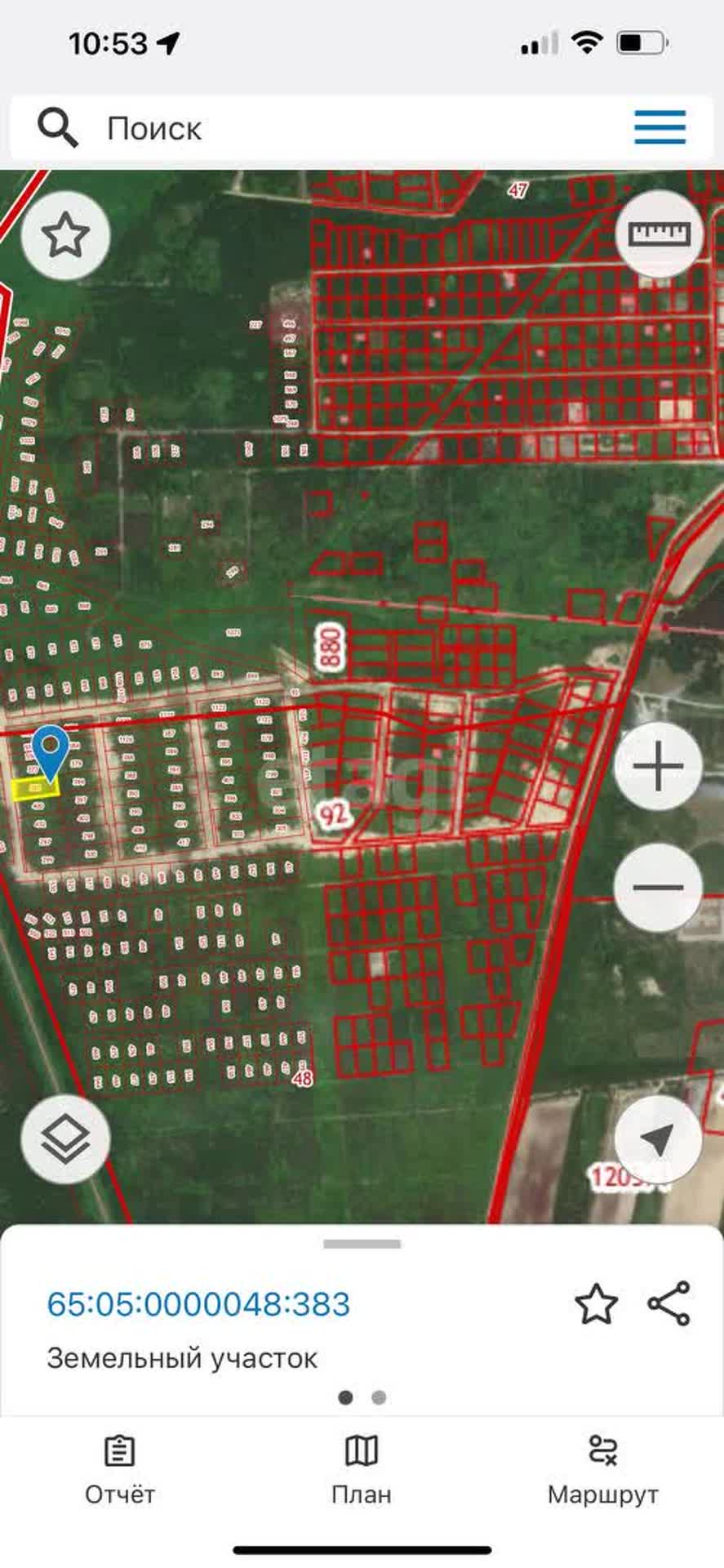
Task: Zoom out the map with minus
Action: pos(658,887)
